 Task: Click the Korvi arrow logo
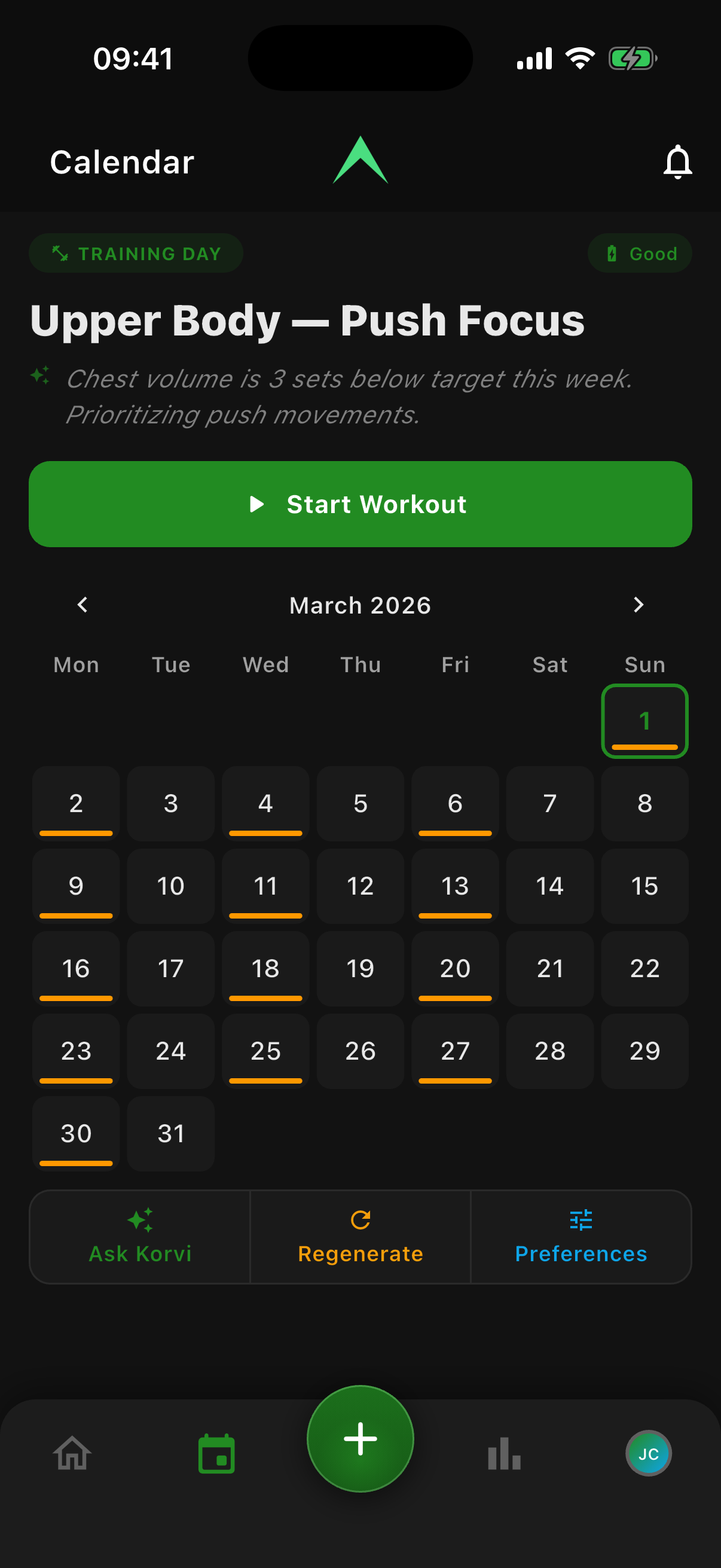360,161
